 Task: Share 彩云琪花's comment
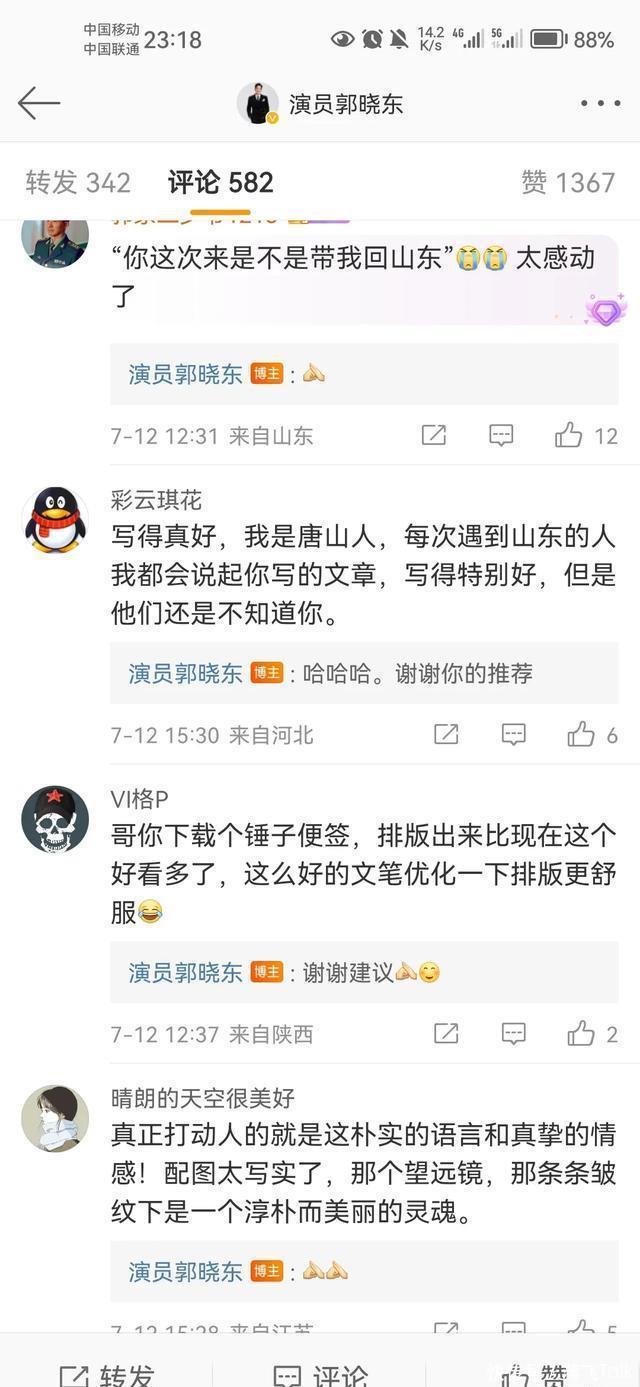pos(446,735)
